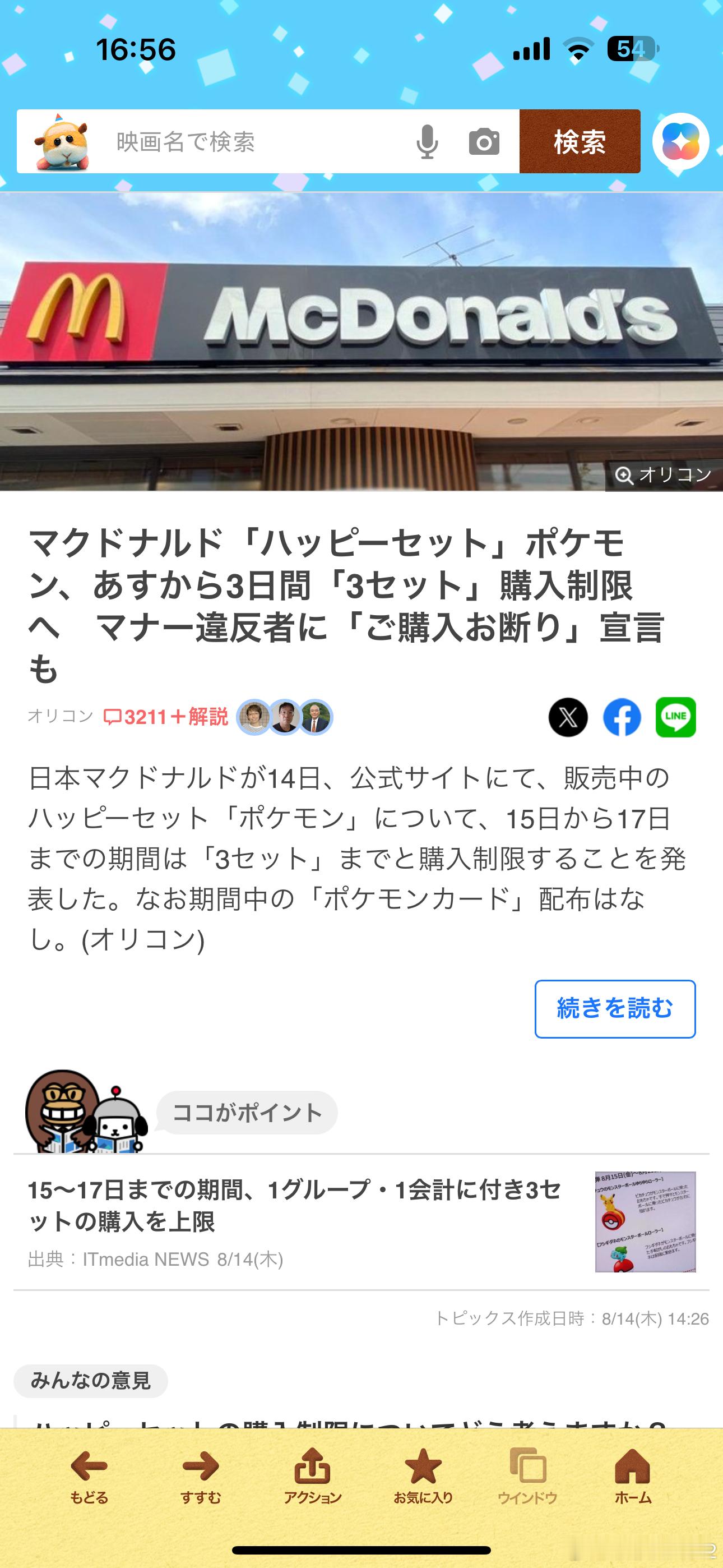Share the article on X
Image resolution: width=723 pixels, height=1568 pixels.
[x=568, y=717]
